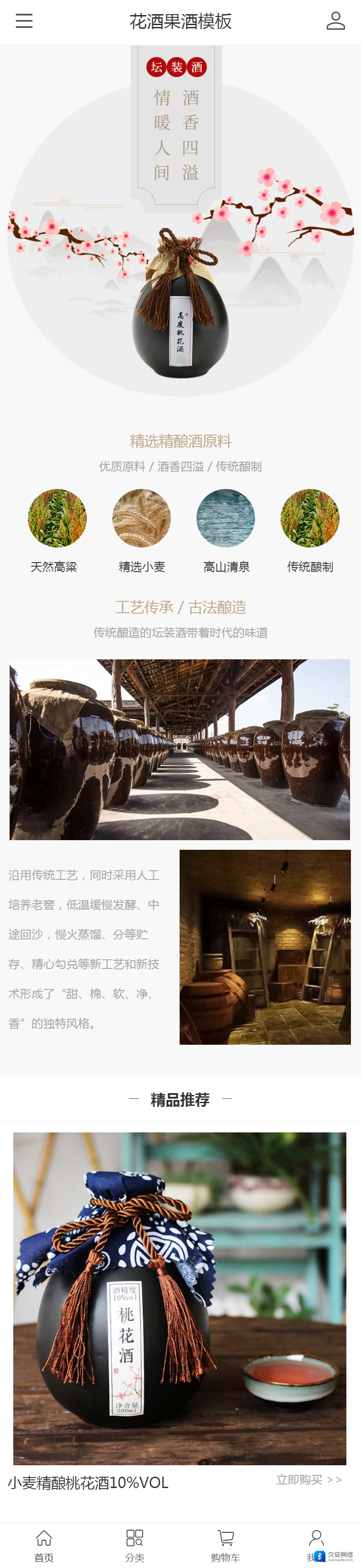The image size is (361, 1568).
Task: Open the hamburger menu
Action: click(x=24, y=21)
